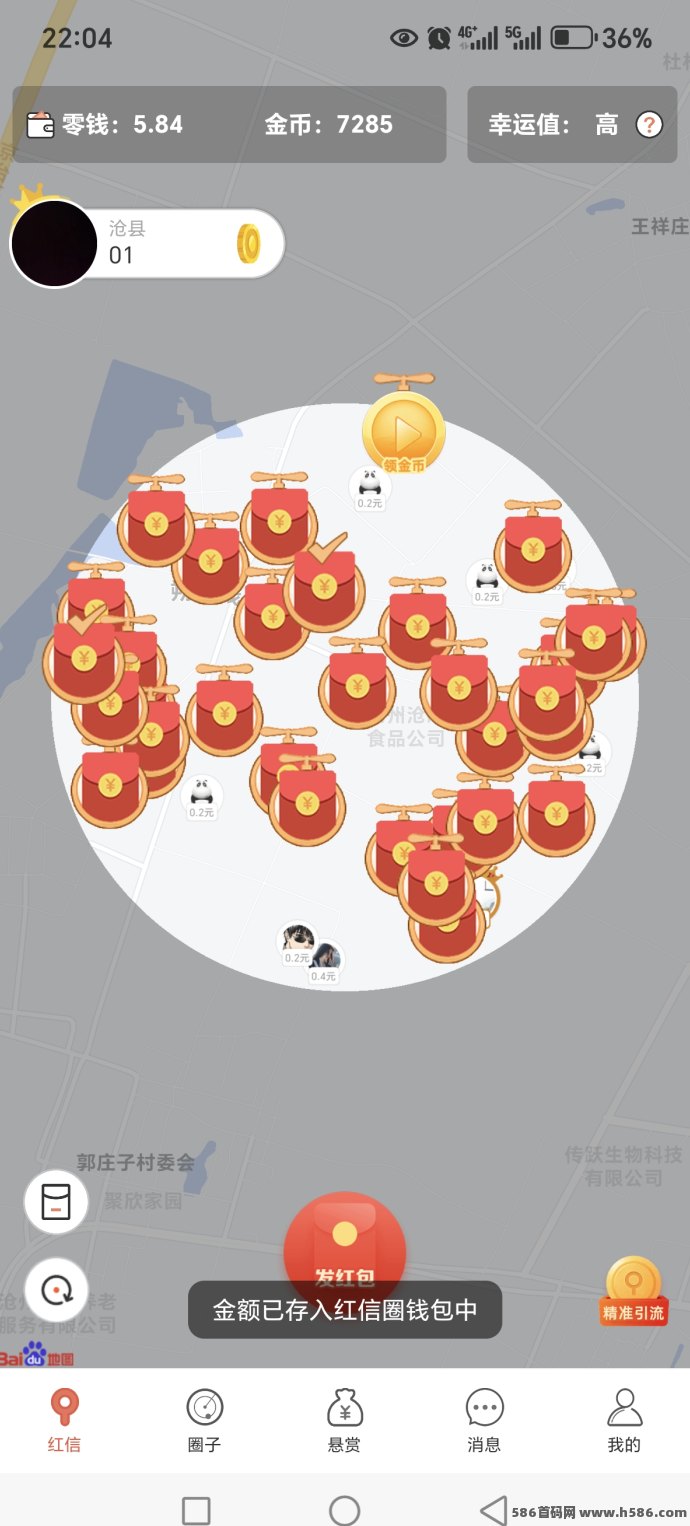The image size is (690, 1526).
Task: Open the 精准引流 promotion button
Action: point(633,1291)
